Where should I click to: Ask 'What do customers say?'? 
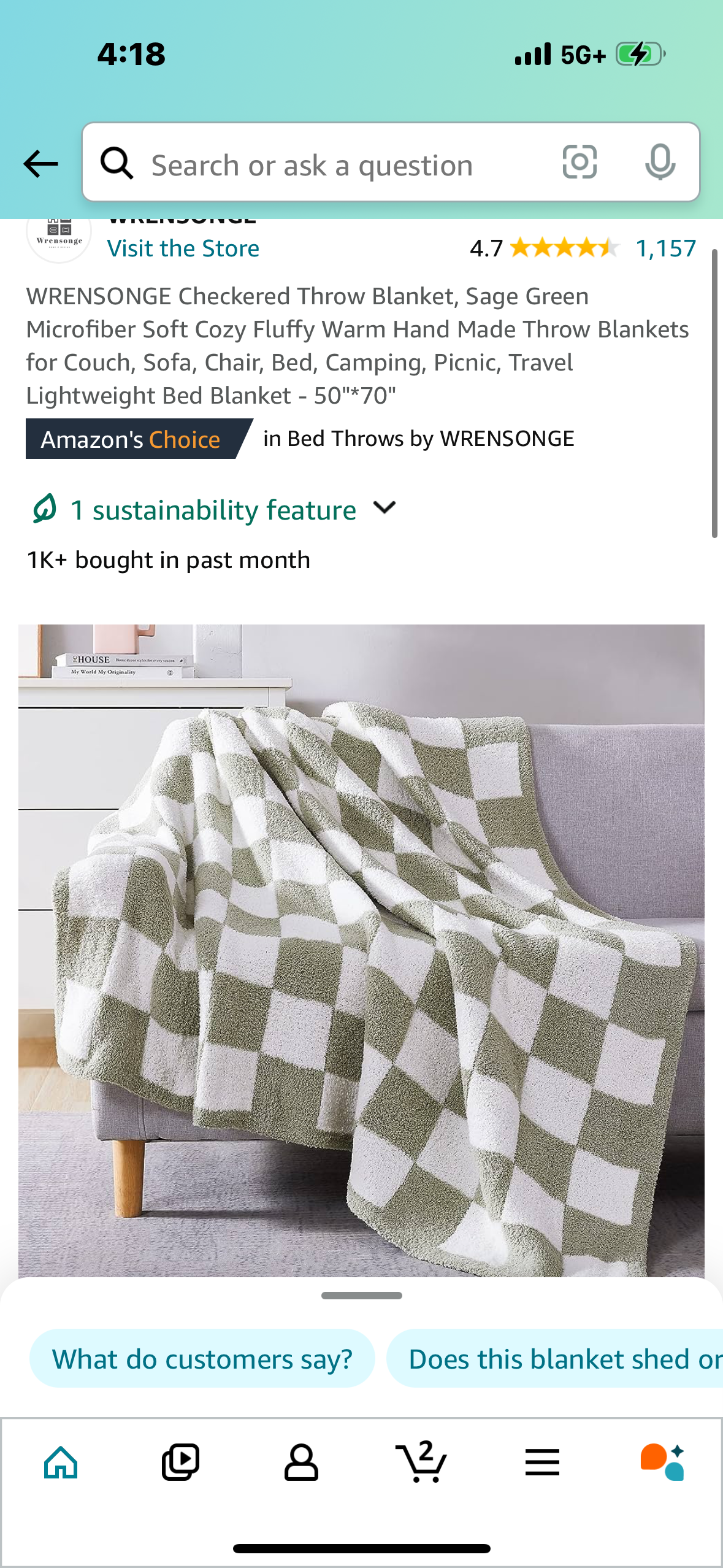[202, 1359]
